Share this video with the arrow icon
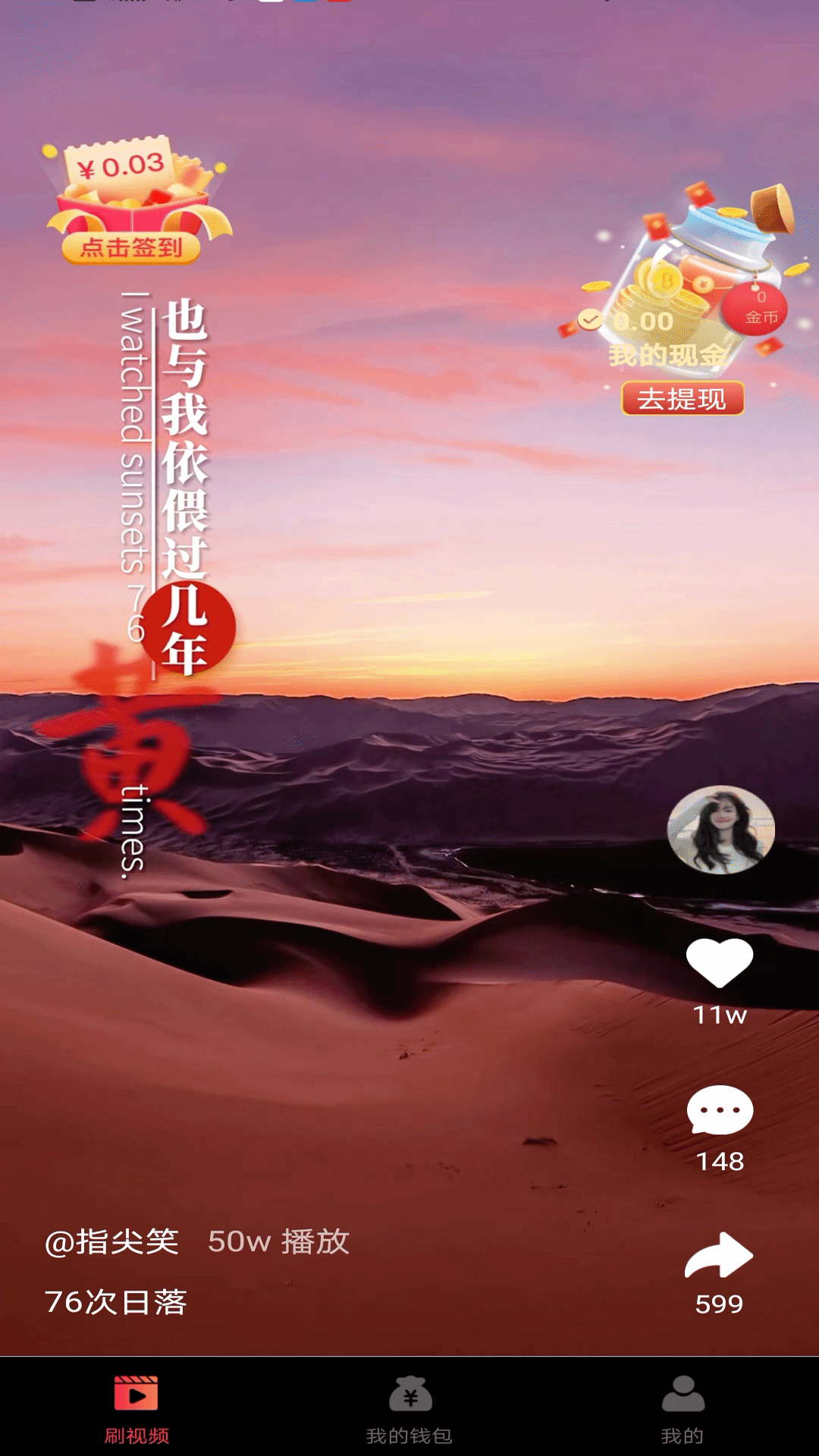Image resolution: width=819 pixels, height=1456 pixels. (719, 1256)
